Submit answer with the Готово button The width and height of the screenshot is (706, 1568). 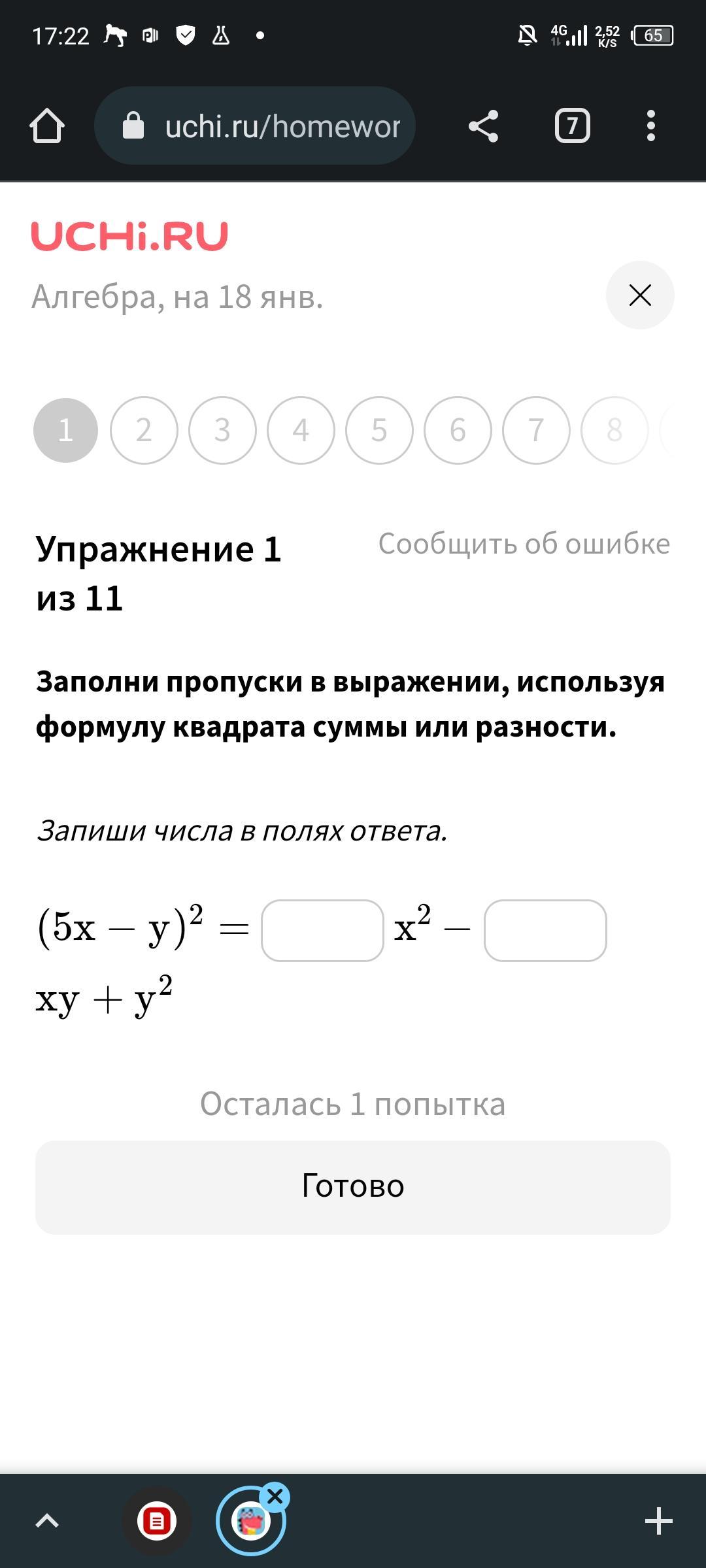pyautogui.click(x=353, y=1187)
